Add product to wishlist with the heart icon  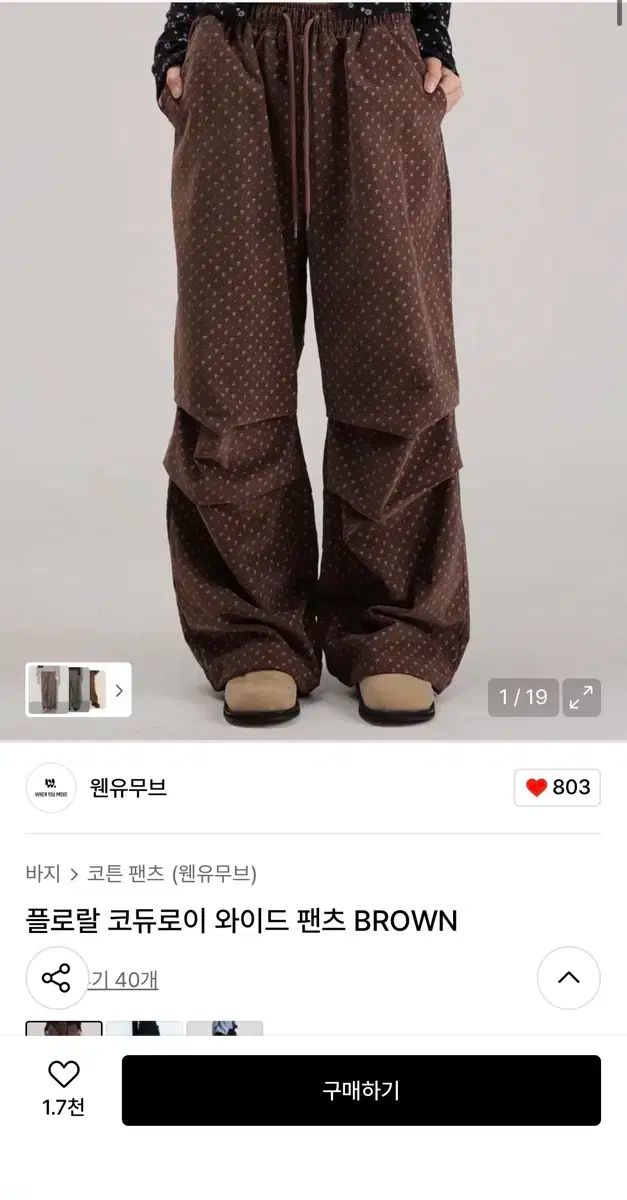pyautogui.click(x=63, y=1075)
